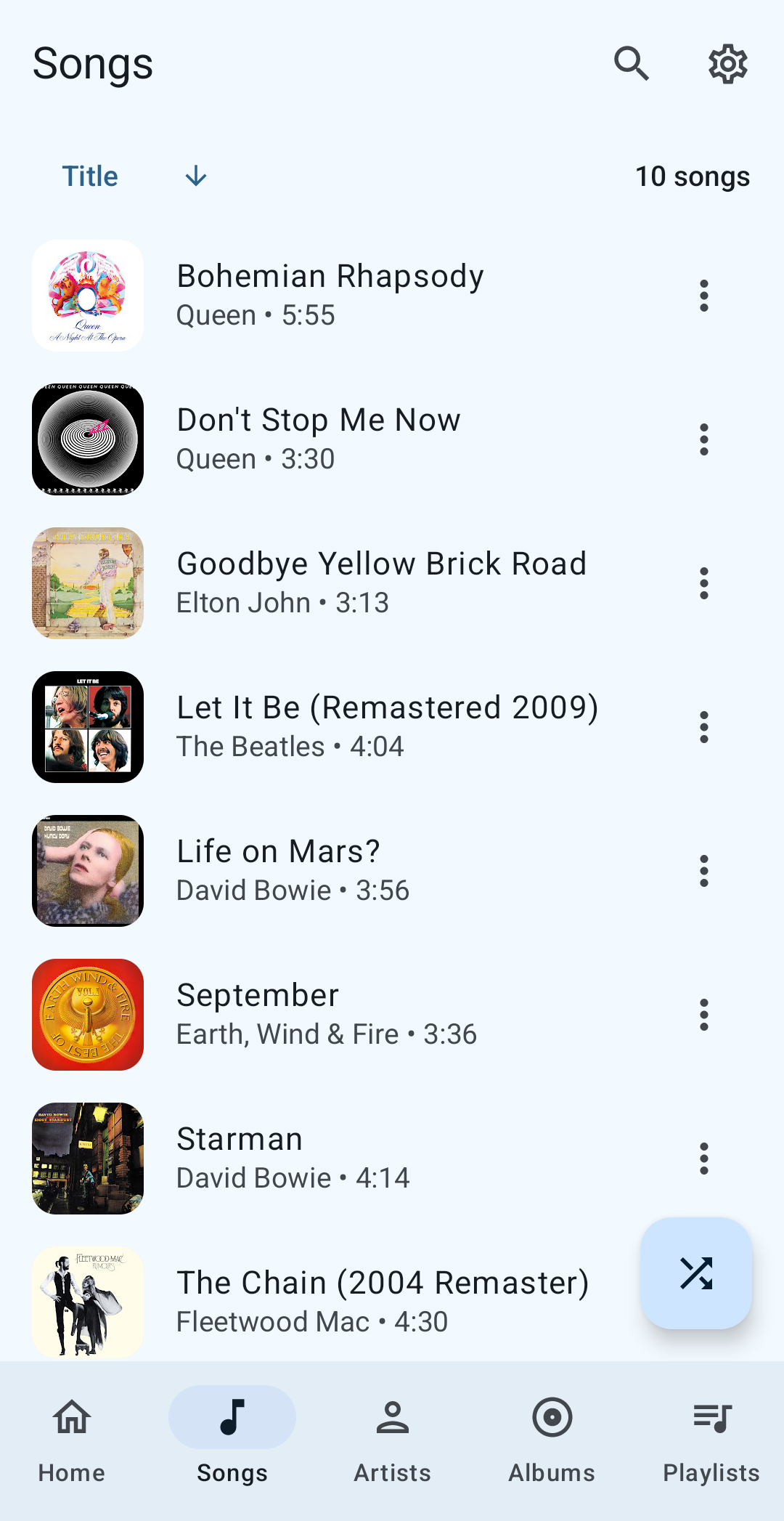Screen dimensions: 784x1521
Task: Shuffle all songs
Action: pyautogui.click(x=696, y=1273)
